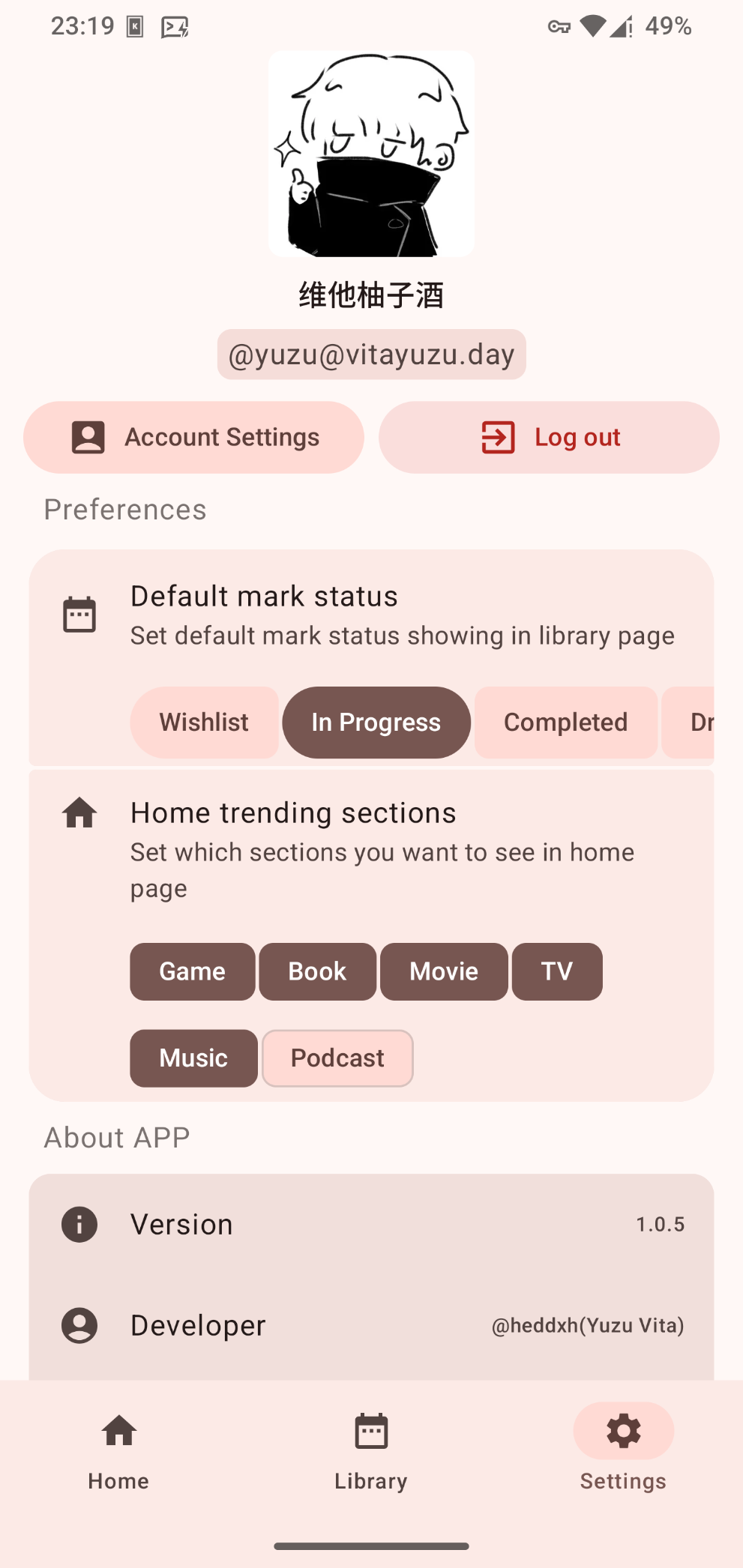
Task: Toggle the Book trending section
Action: tap(317, 971)
